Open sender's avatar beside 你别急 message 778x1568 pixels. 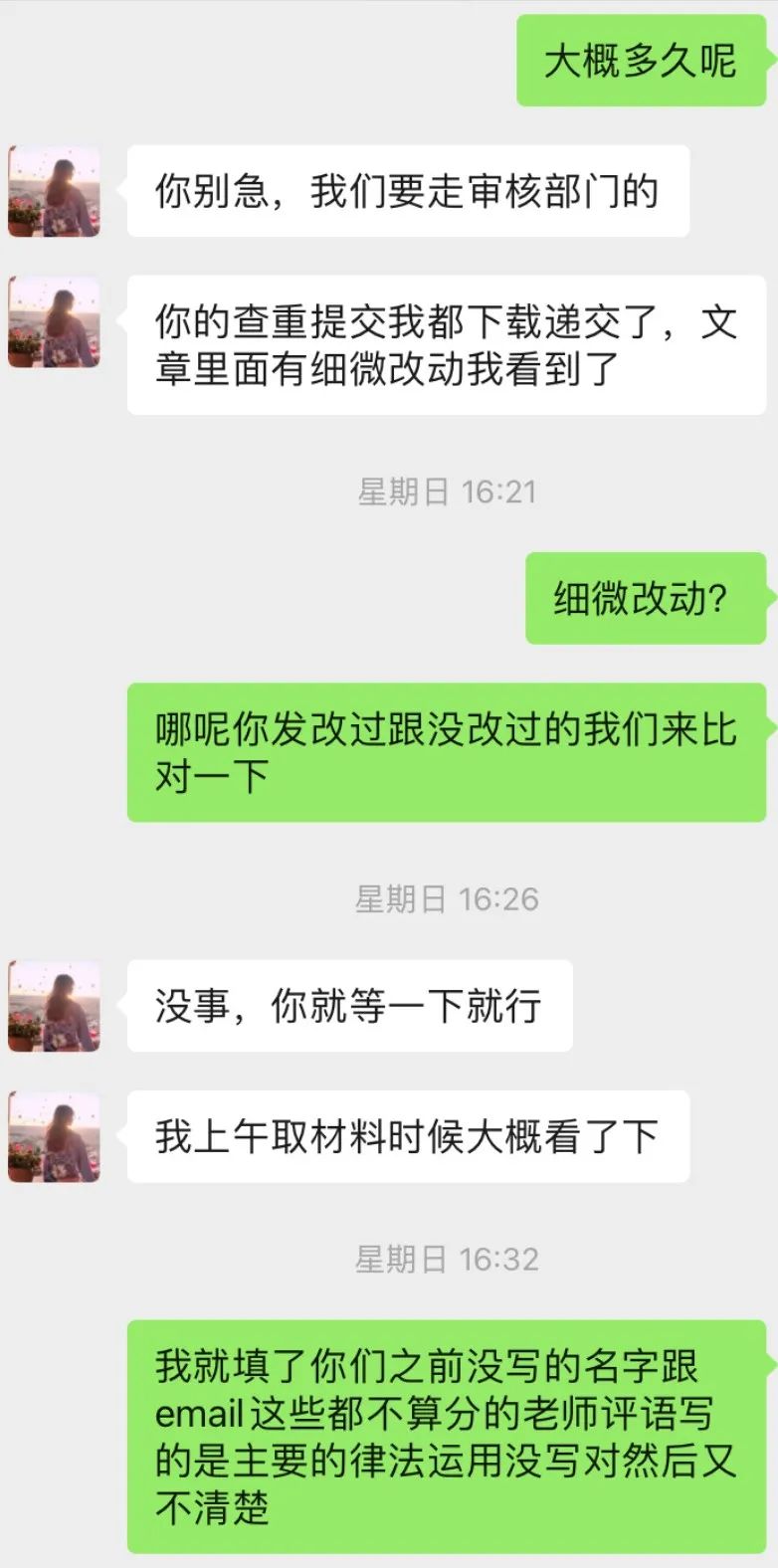(x=54, y=191)
